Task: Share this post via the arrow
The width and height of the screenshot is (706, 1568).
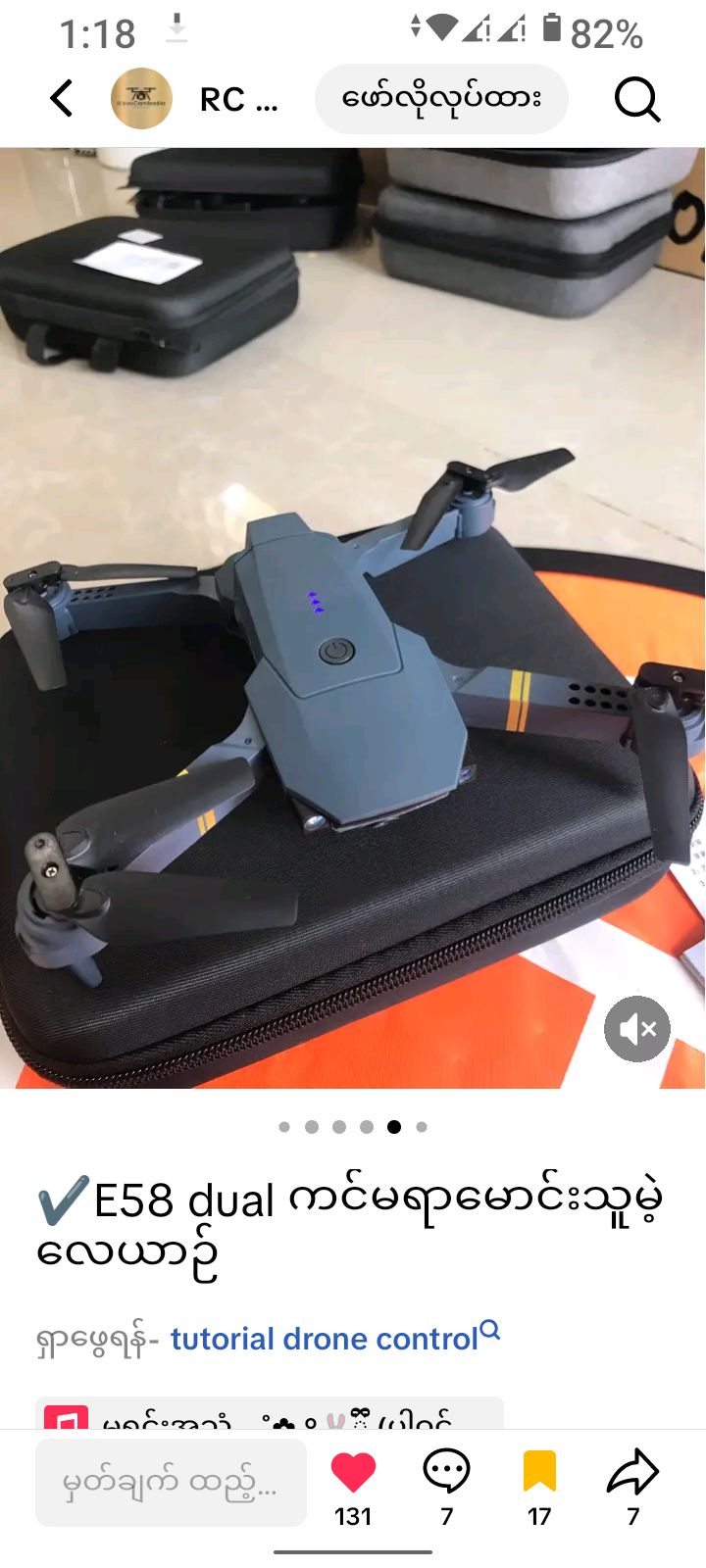Action: [x=632, y=1473]
